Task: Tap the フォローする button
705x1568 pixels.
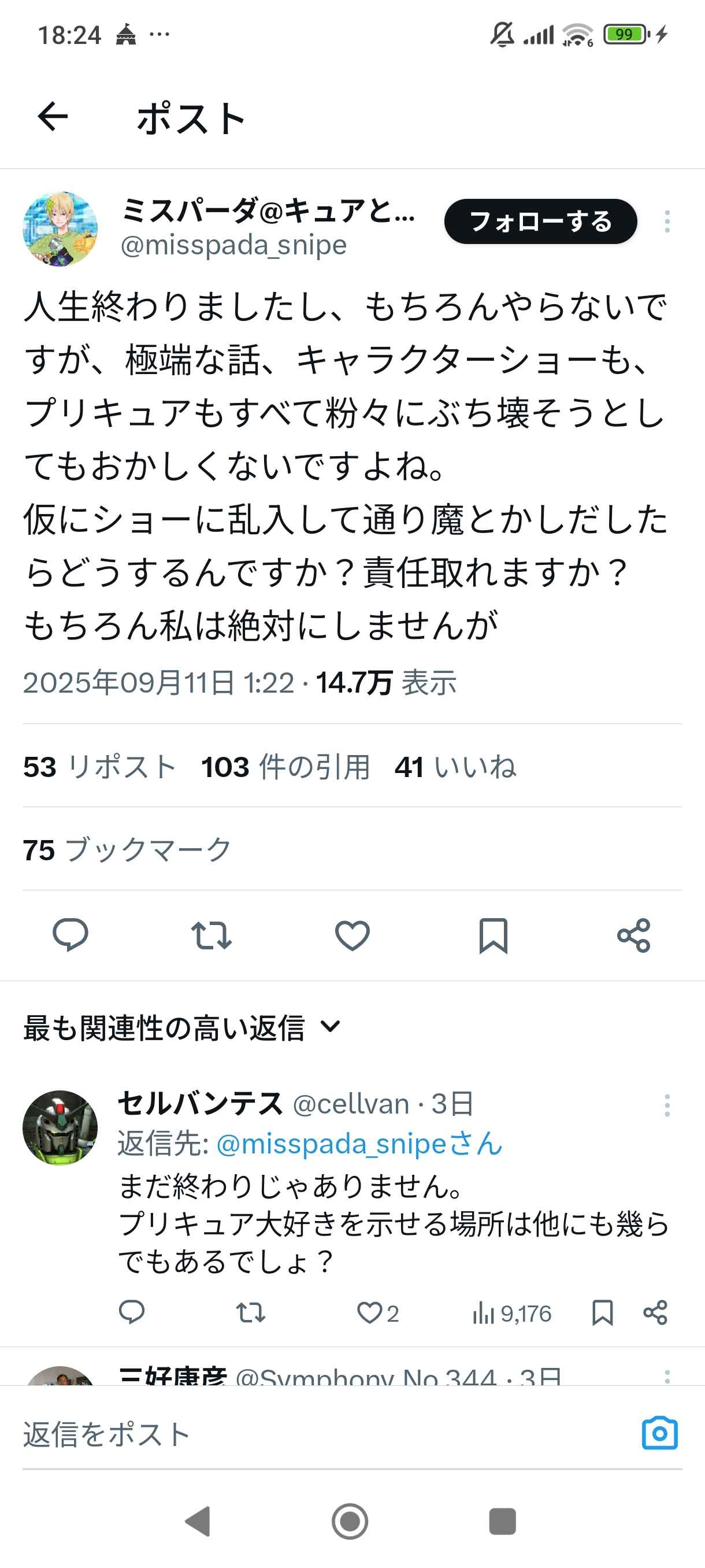Action: pyautogui.click(x=540, y=221)
